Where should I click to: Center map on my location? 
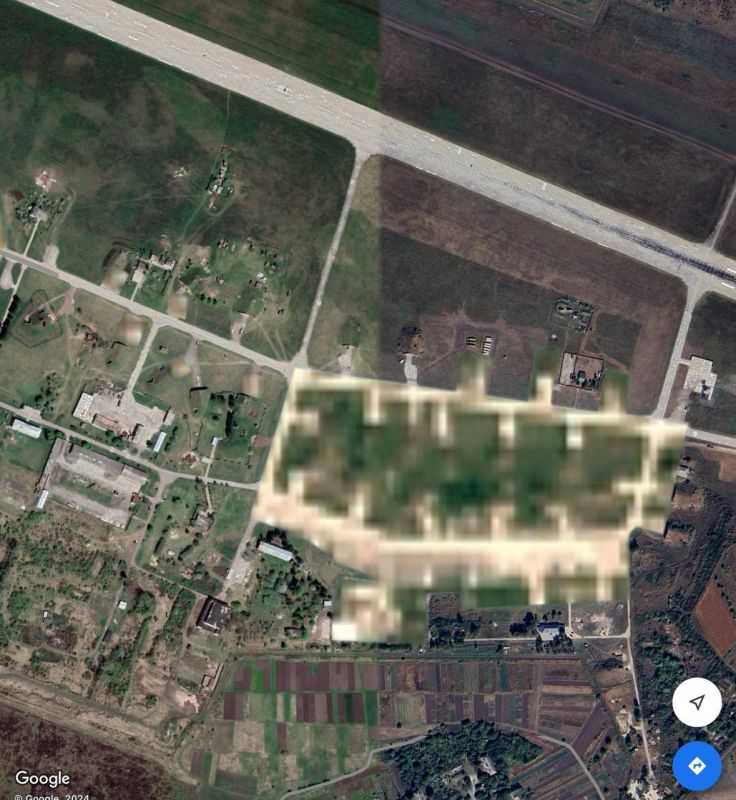point(697,702)
